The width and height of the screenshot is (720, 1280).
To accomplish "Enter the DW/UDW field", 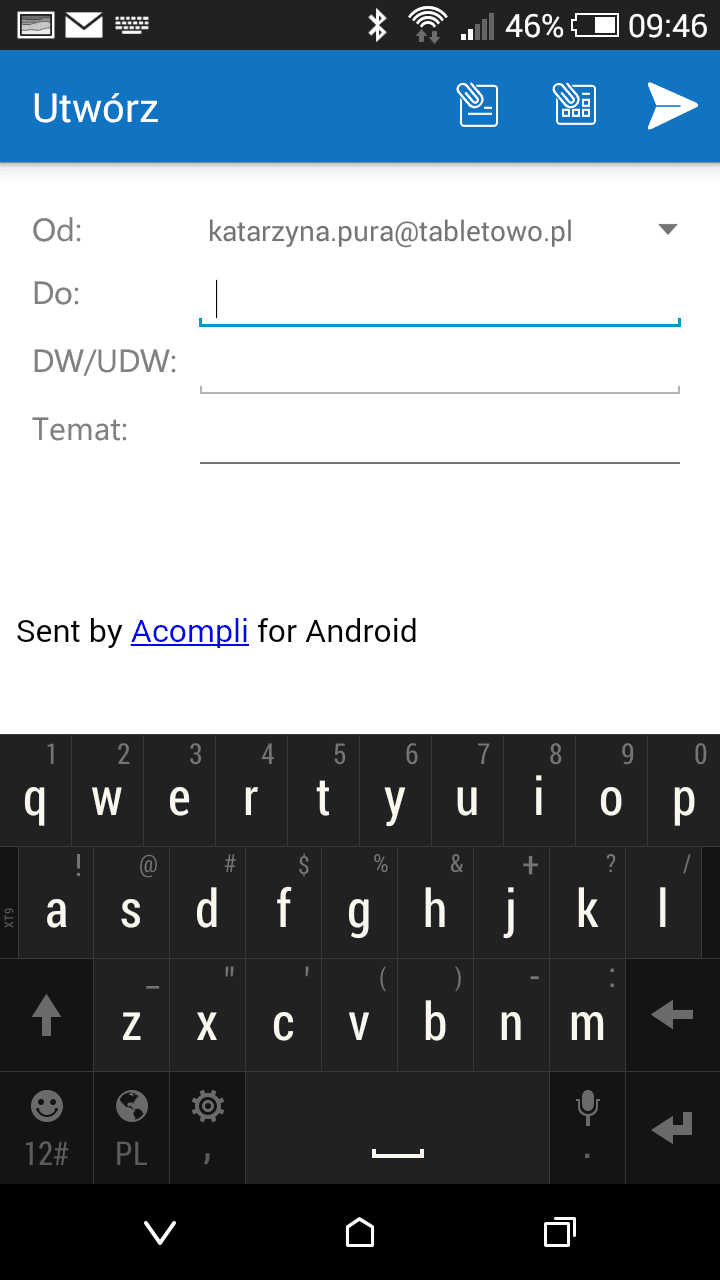I will click(440, 366).
